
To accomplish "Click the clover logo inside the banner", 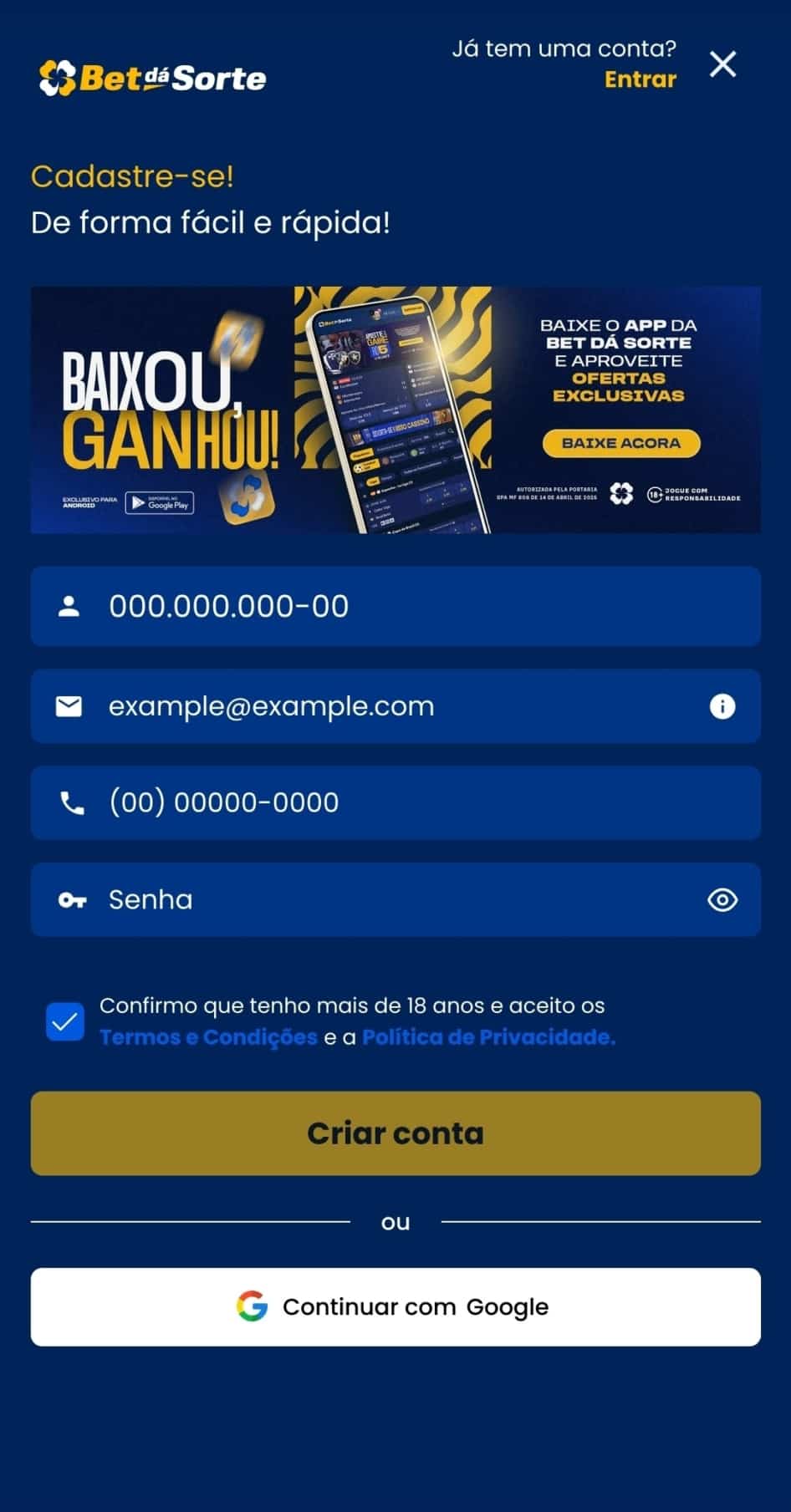I will click(x=621, y=495).
